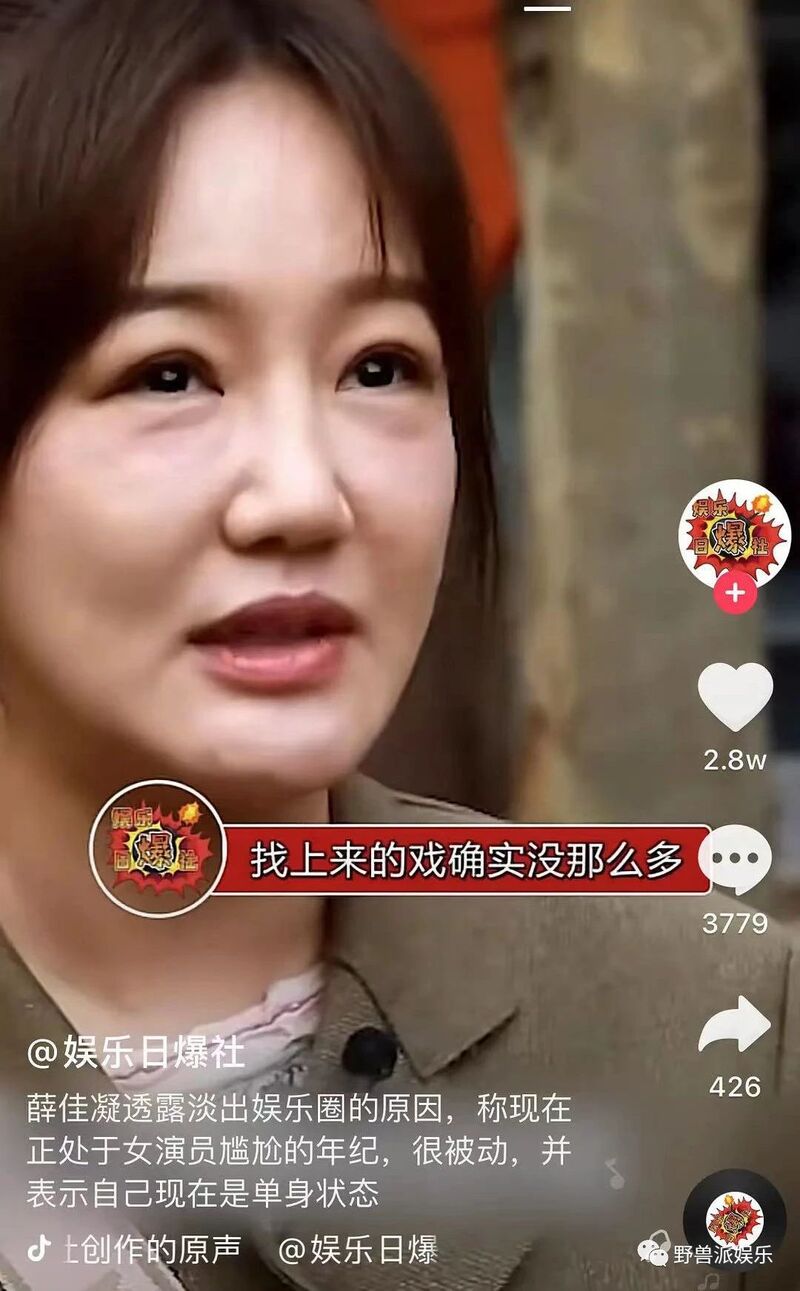Share this video with the arrow icon

pos(735,1026)
